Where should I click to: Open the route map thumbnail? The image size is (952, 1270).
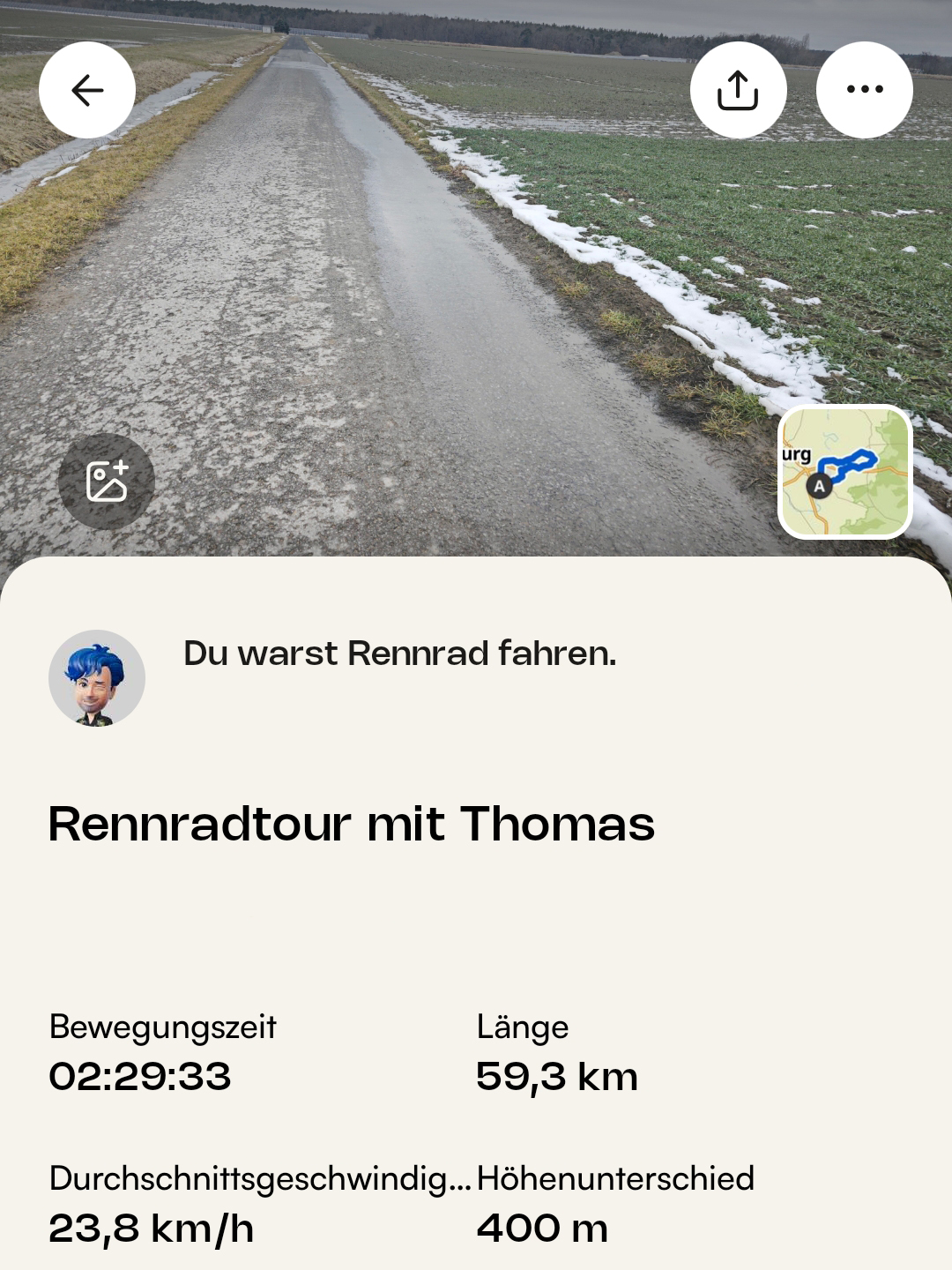coord(844,472)
